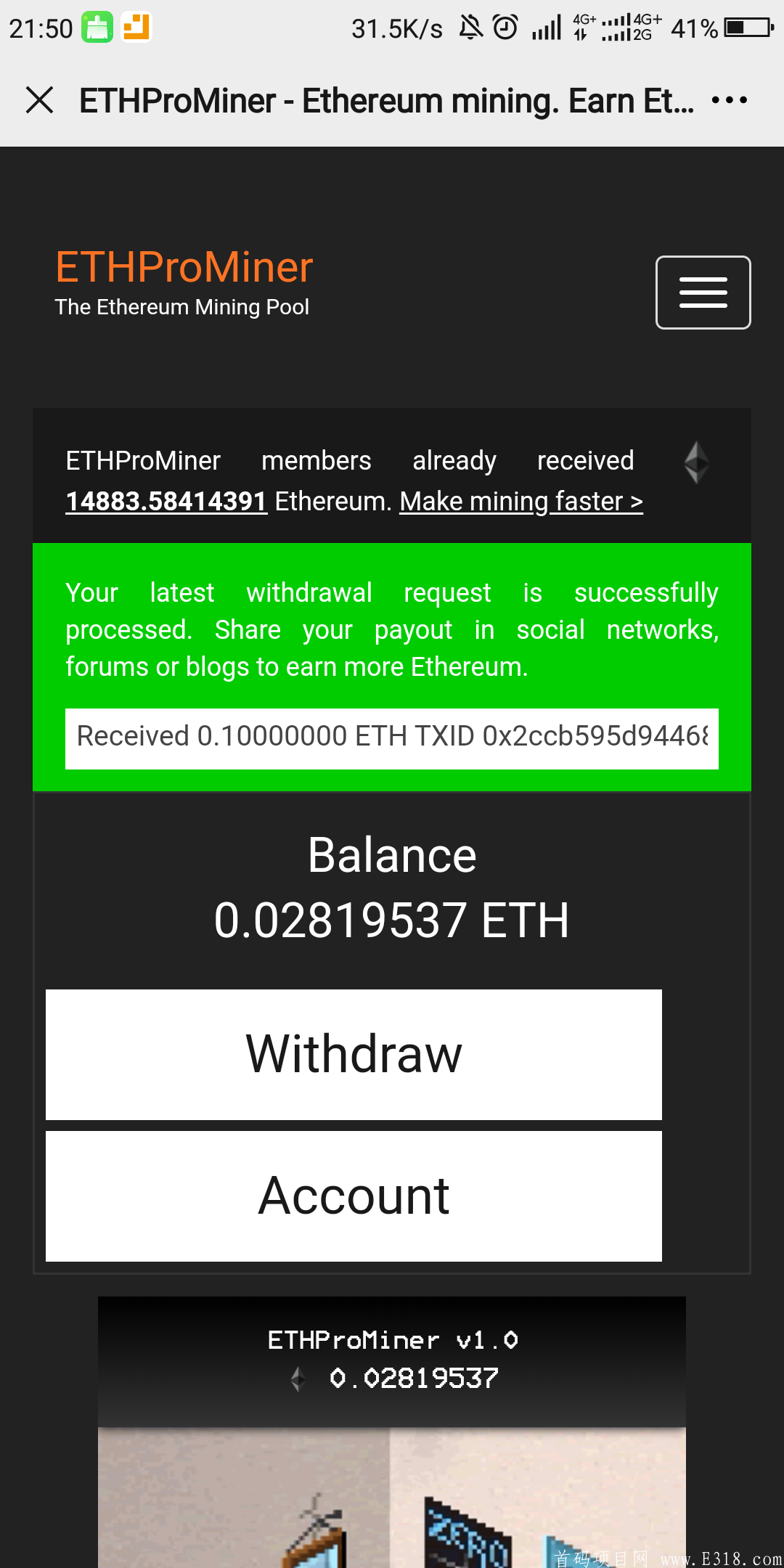Select the Received ETH TXID text field
The width and height of the screenshot is (784, 1568).
(392, 737)
